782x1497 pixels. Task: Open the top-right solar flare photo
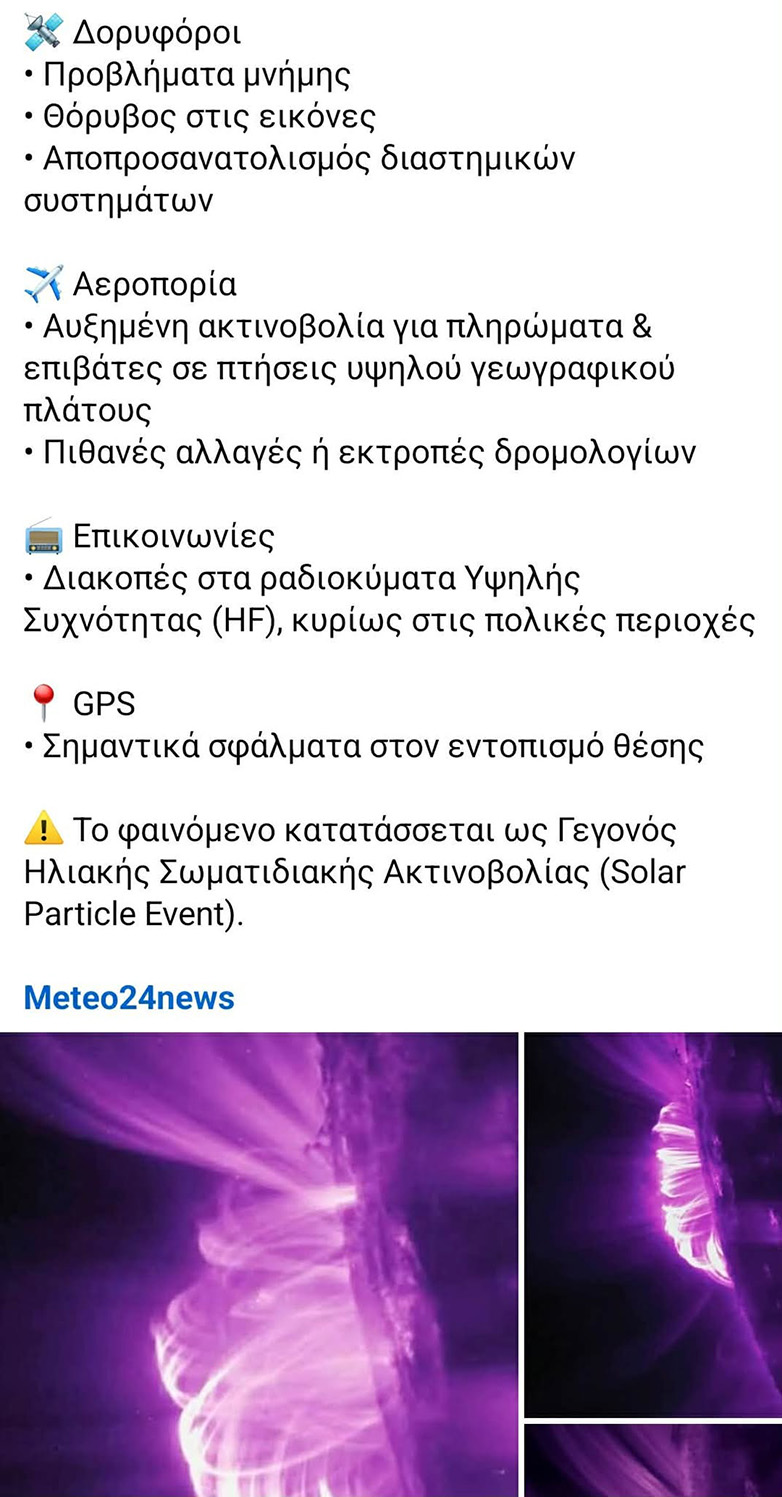click(x=653, y=1224)
